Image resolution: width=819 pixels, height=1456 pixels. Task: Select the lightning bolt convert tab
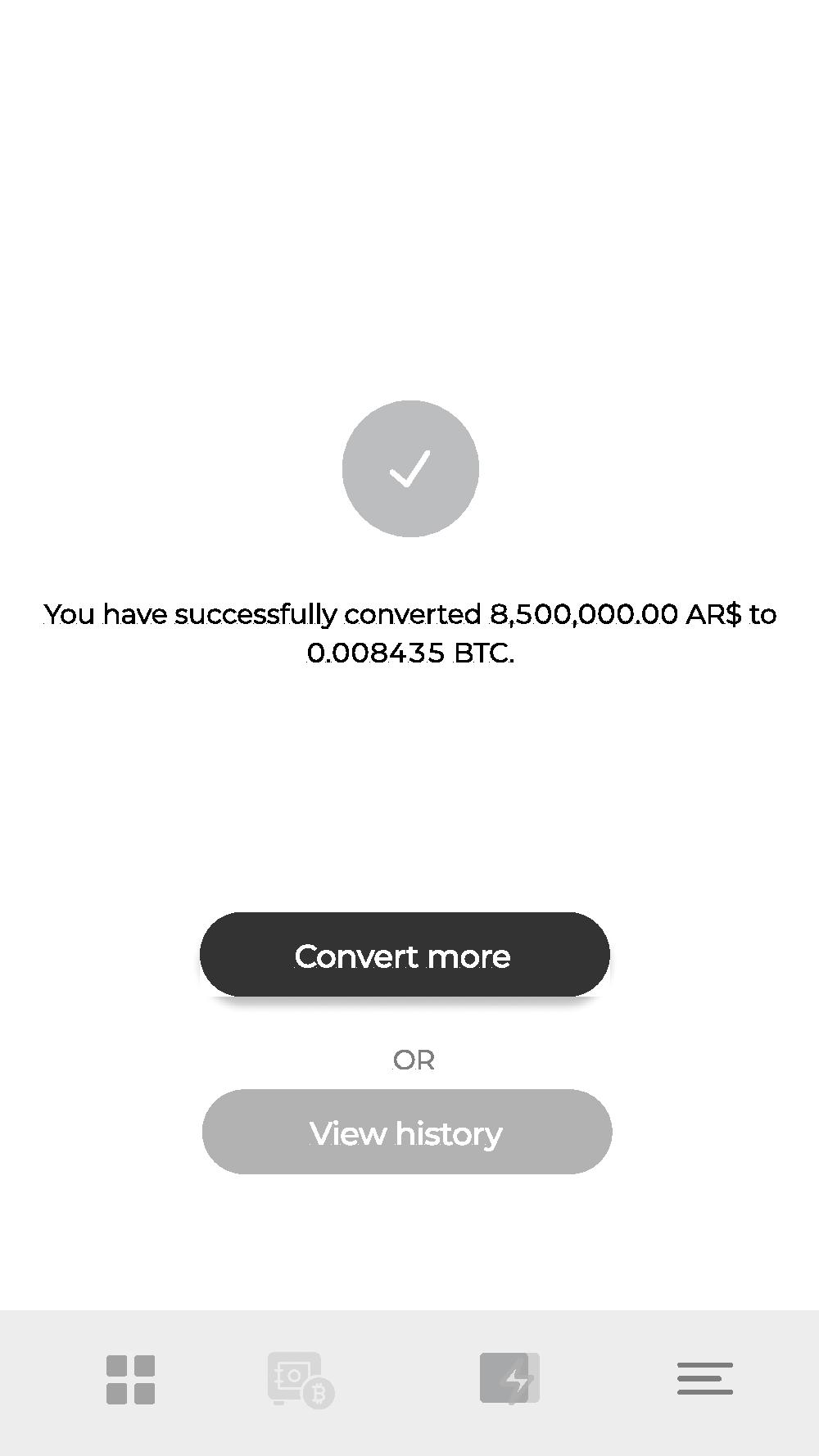tap(509, 1378)
